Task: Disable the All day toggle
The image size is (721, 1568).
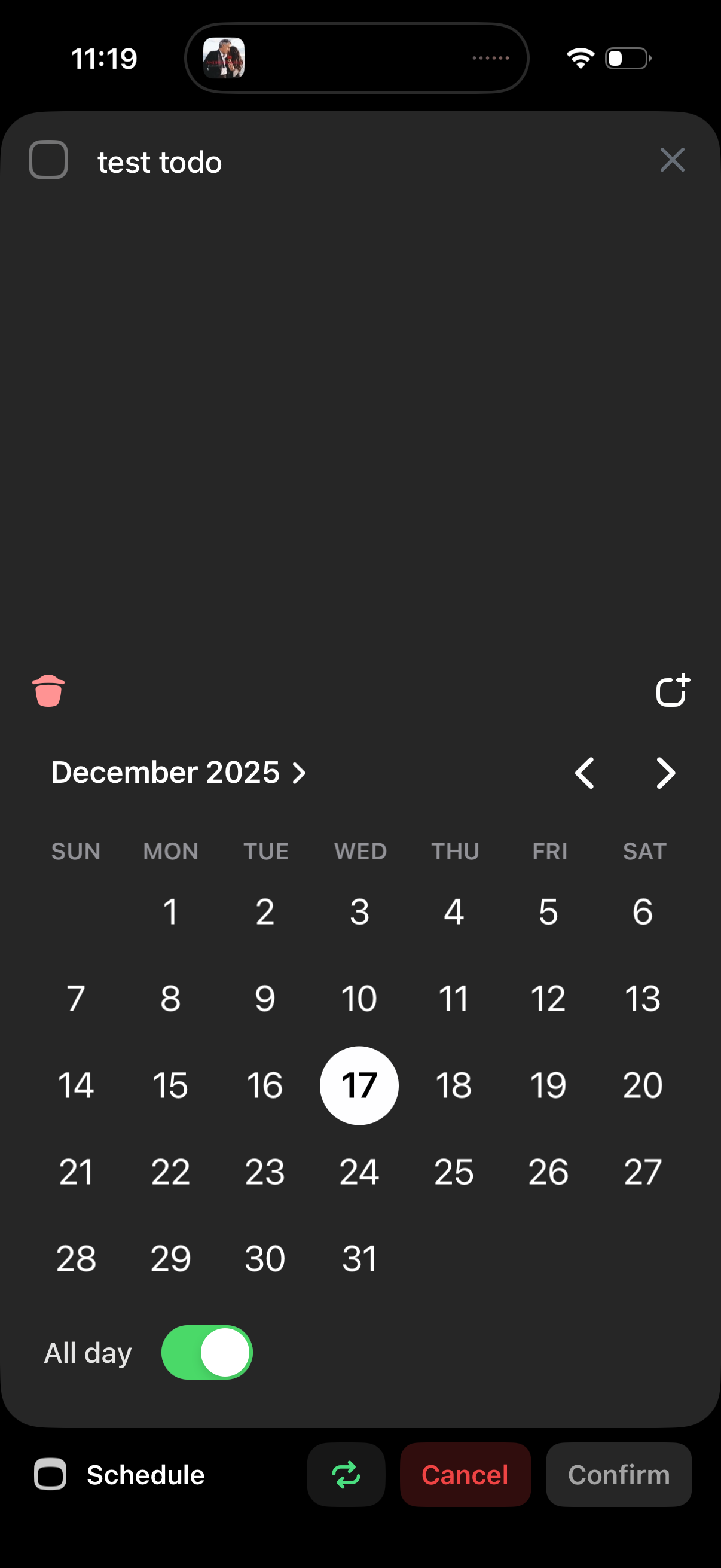Action: [206, 1352]
